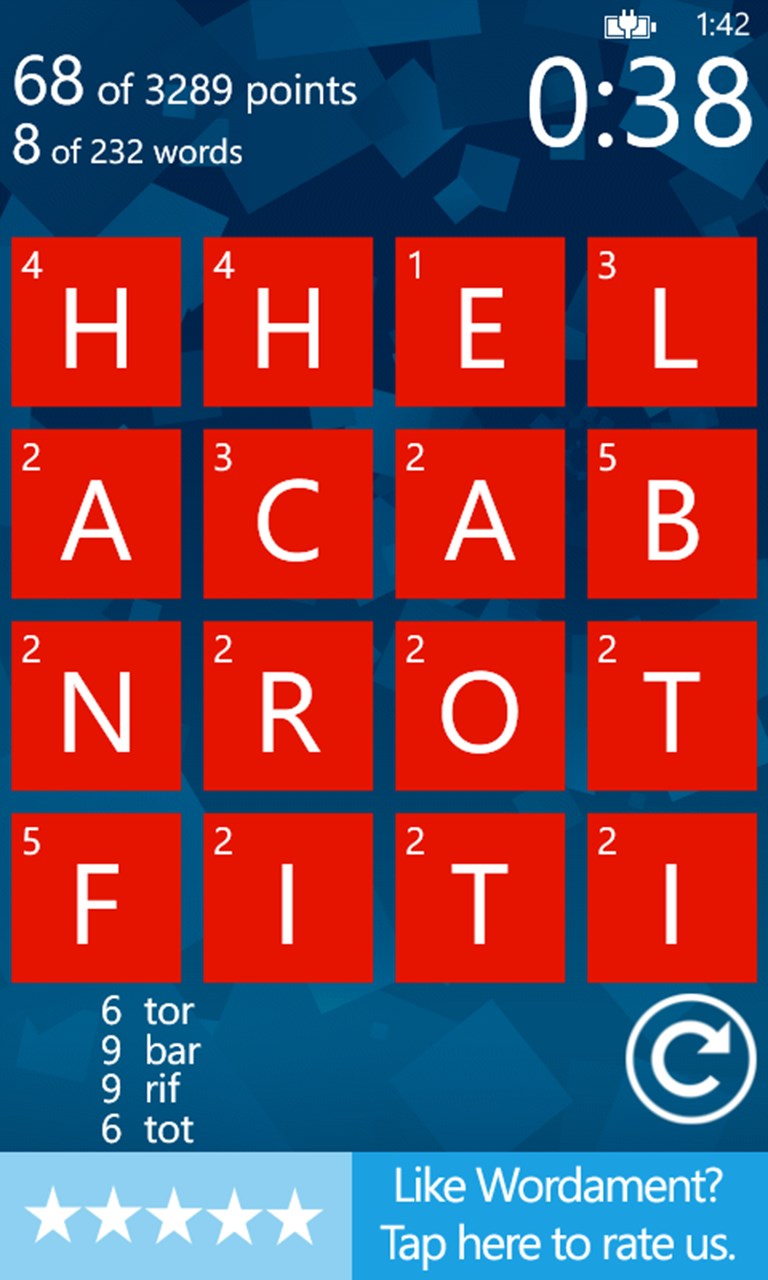Tap the letter O tile
The height and width of the screenshot is (1280, 768).
click(x=480, y=706)
